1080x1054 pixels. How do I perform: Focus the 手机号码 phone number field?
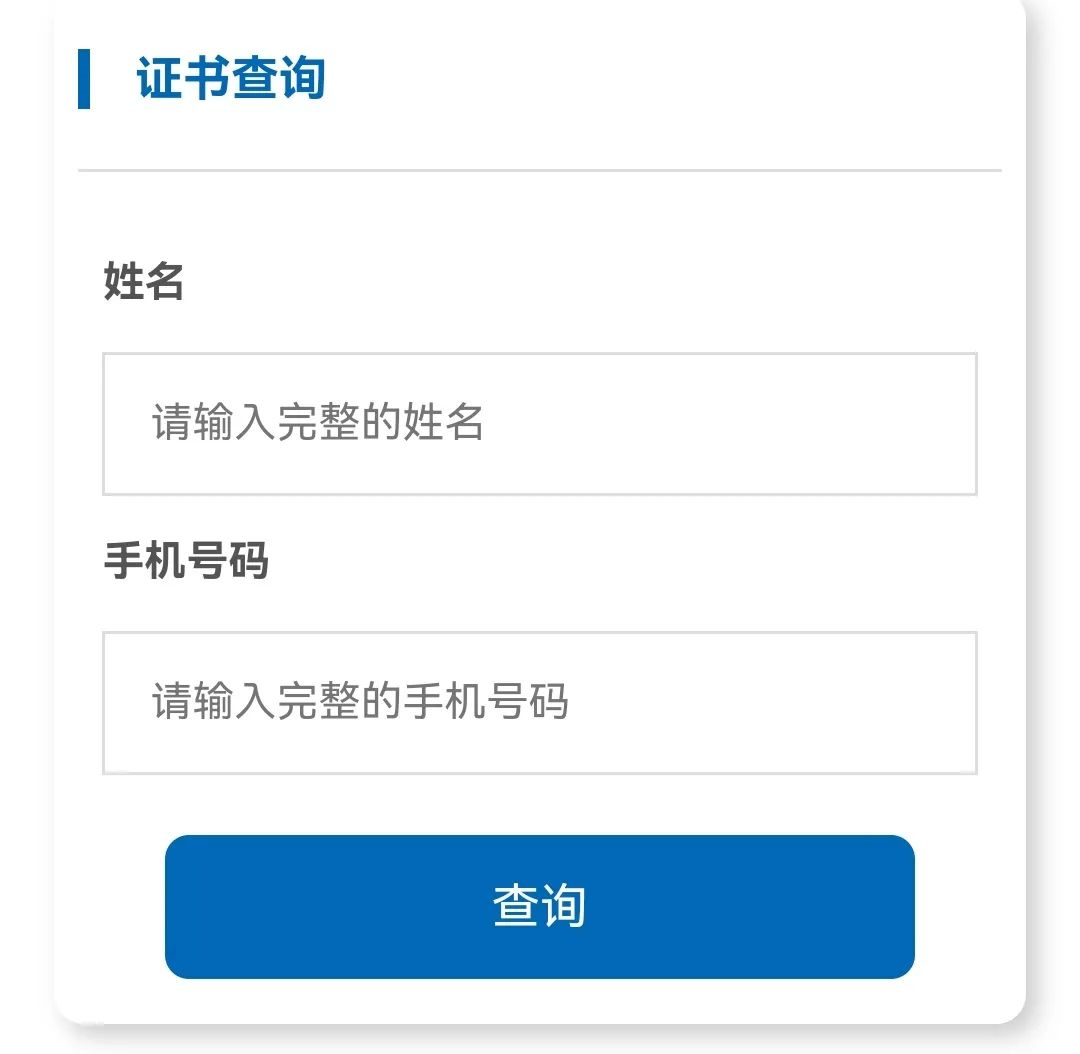click(x=539, y=702)
